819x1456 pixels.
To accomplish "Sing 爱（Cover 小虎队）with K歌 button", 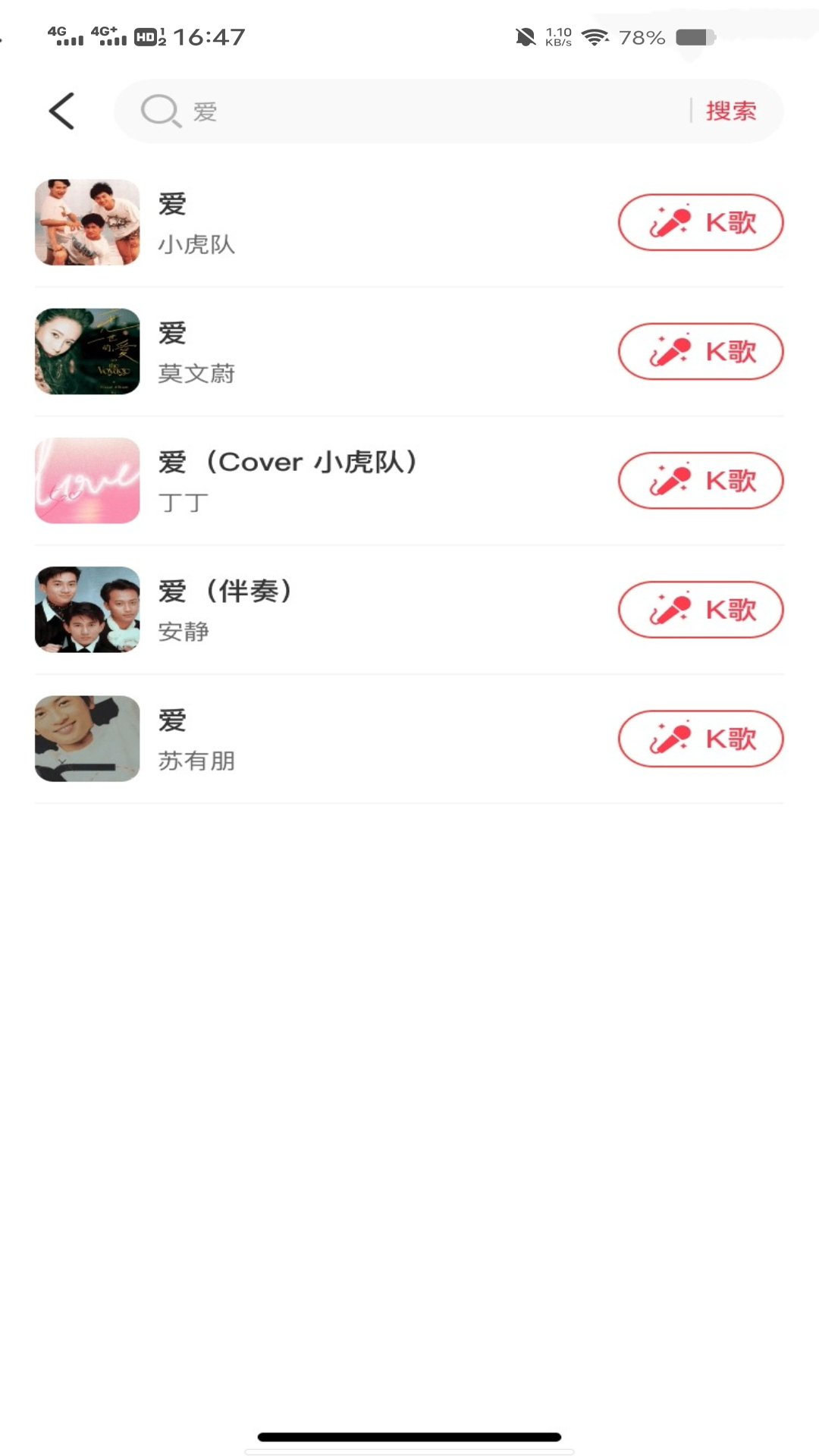I will [x=700, y=480].
